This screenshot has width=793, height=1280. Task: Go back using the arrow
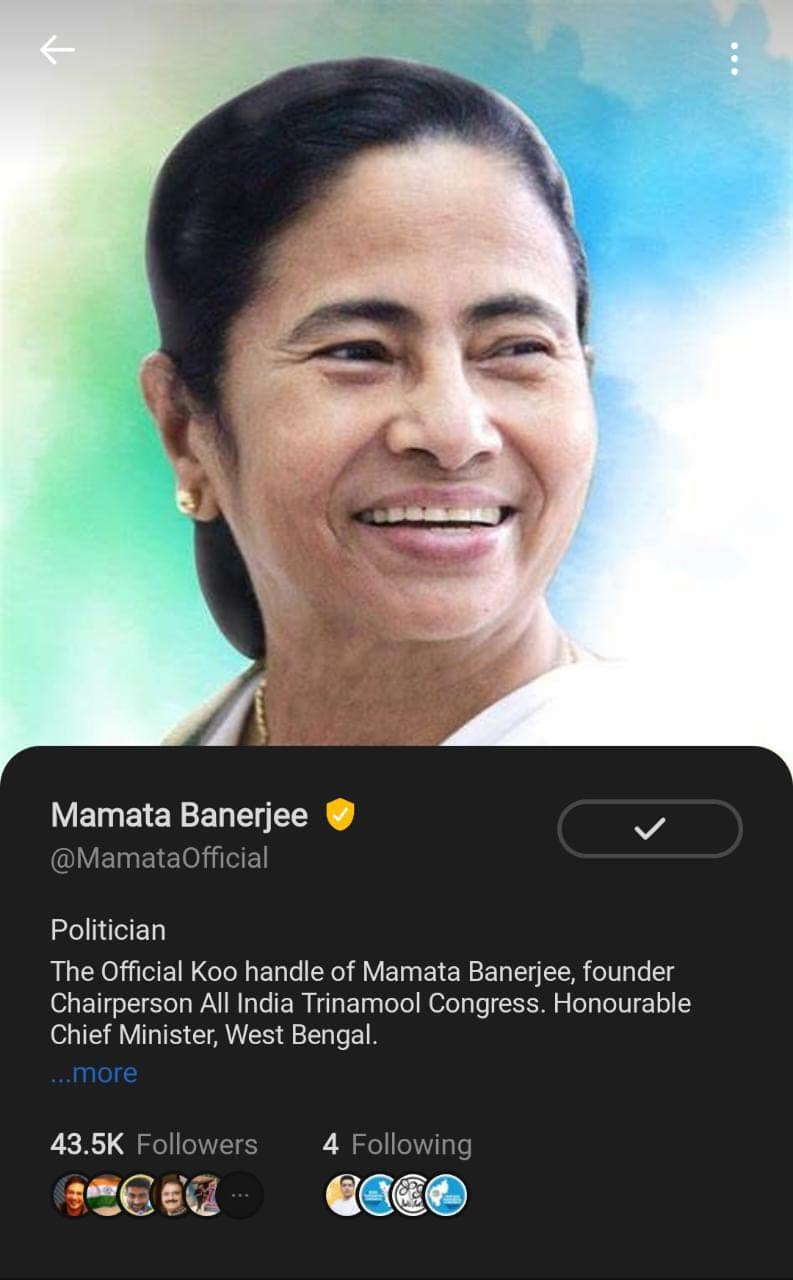(x=57, y=51)
